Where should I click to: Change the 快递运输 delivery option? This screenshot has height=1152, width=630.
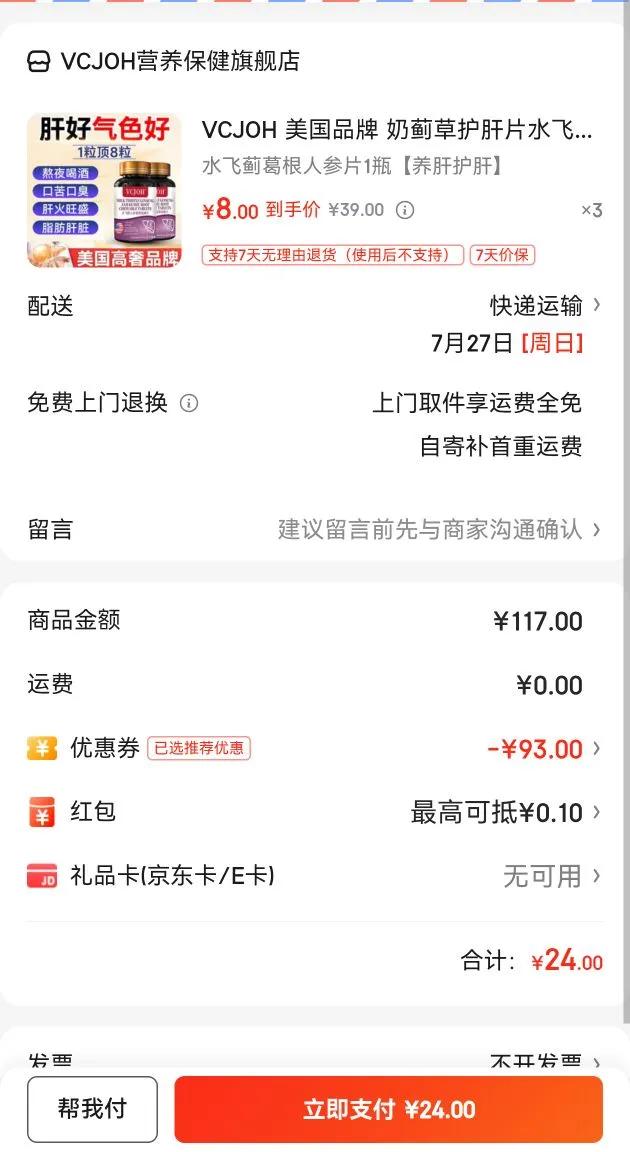(x=546, y=305)
